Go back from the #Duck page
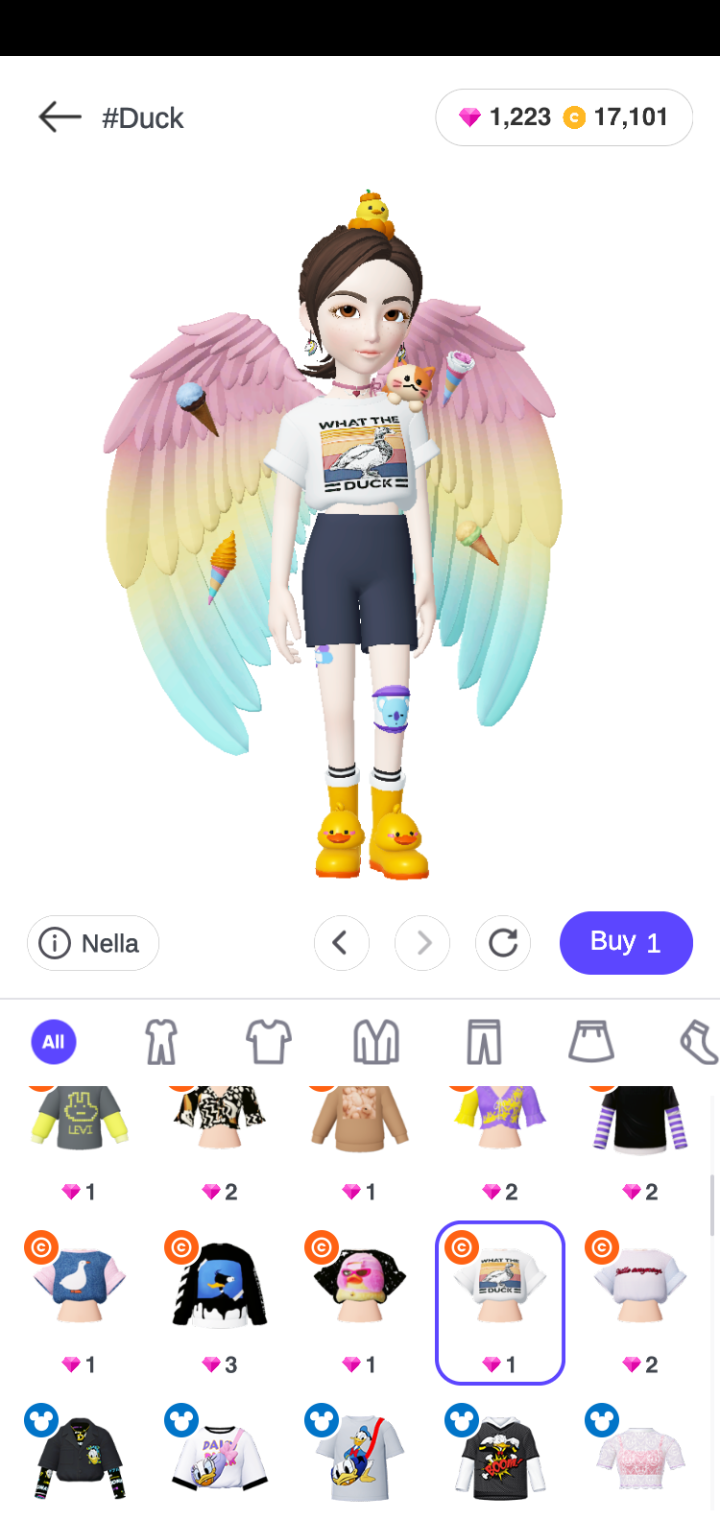720x1520 pixels. [59, 117]
